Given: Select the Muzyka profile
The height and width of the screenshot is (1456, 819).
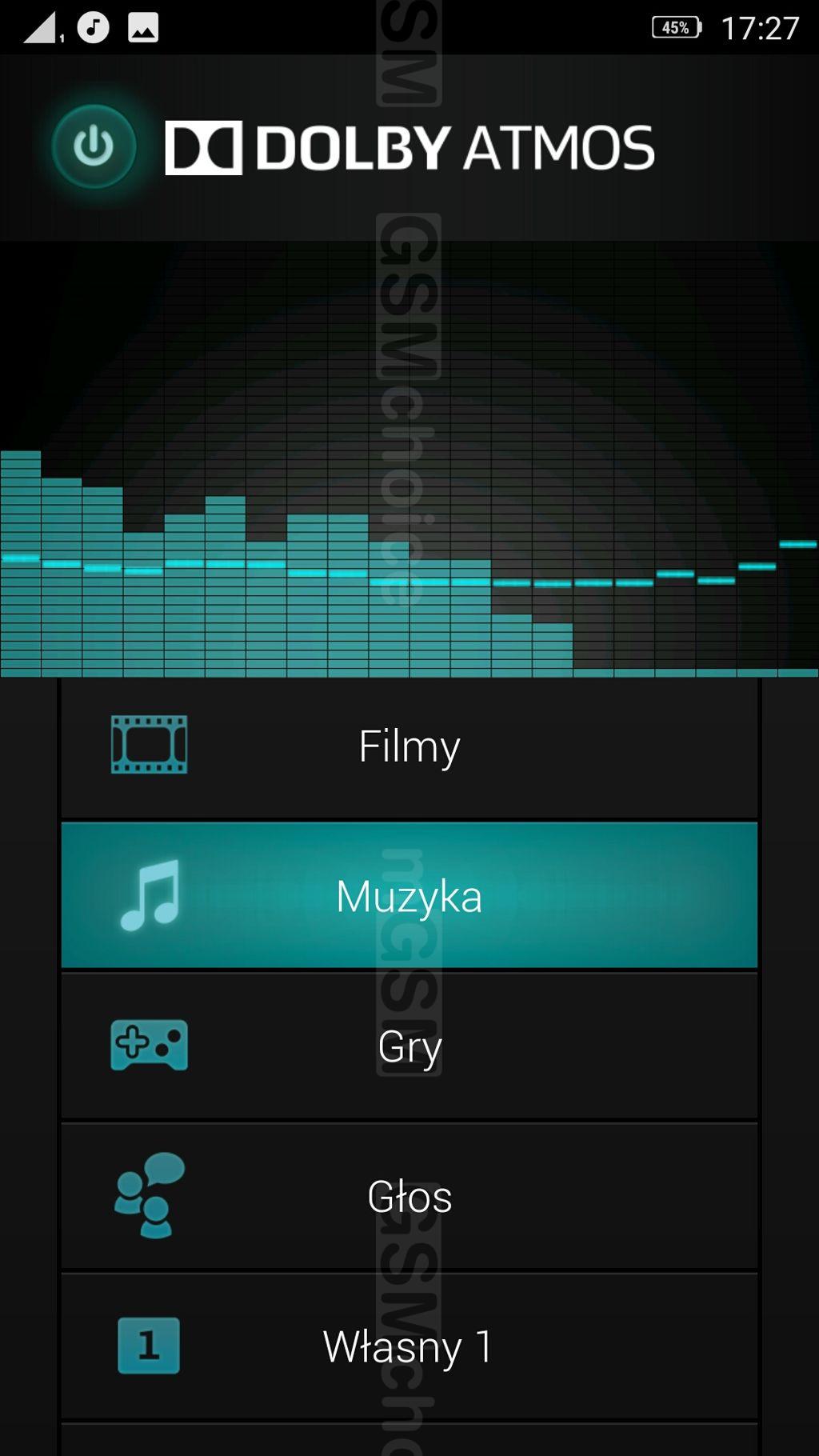Looking at the screenshot, I should pos(409,896).
